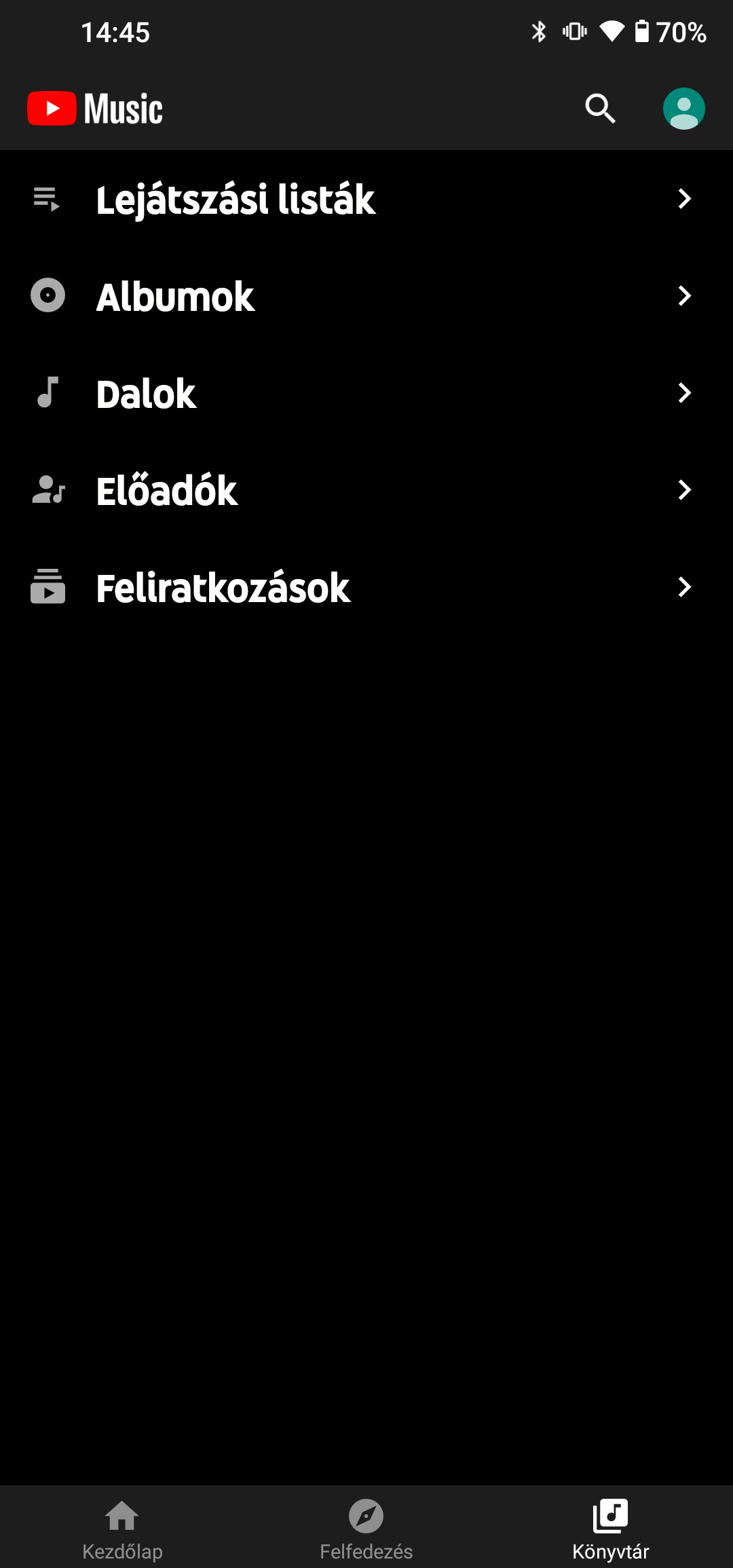Open Lejátszási listák

[366, 199]
